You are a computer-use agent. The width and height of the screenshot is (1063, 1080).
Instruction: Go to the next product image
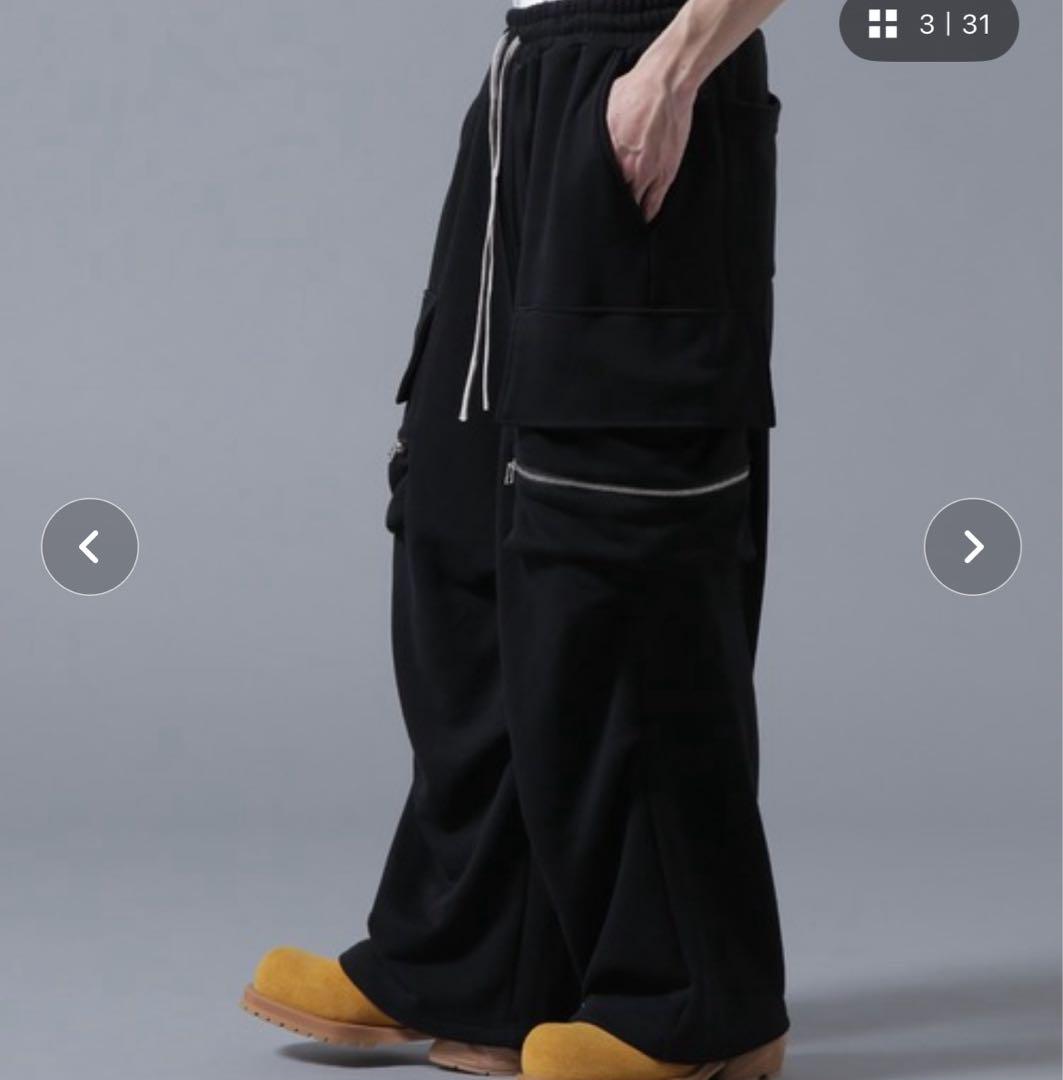pos(972,547)
